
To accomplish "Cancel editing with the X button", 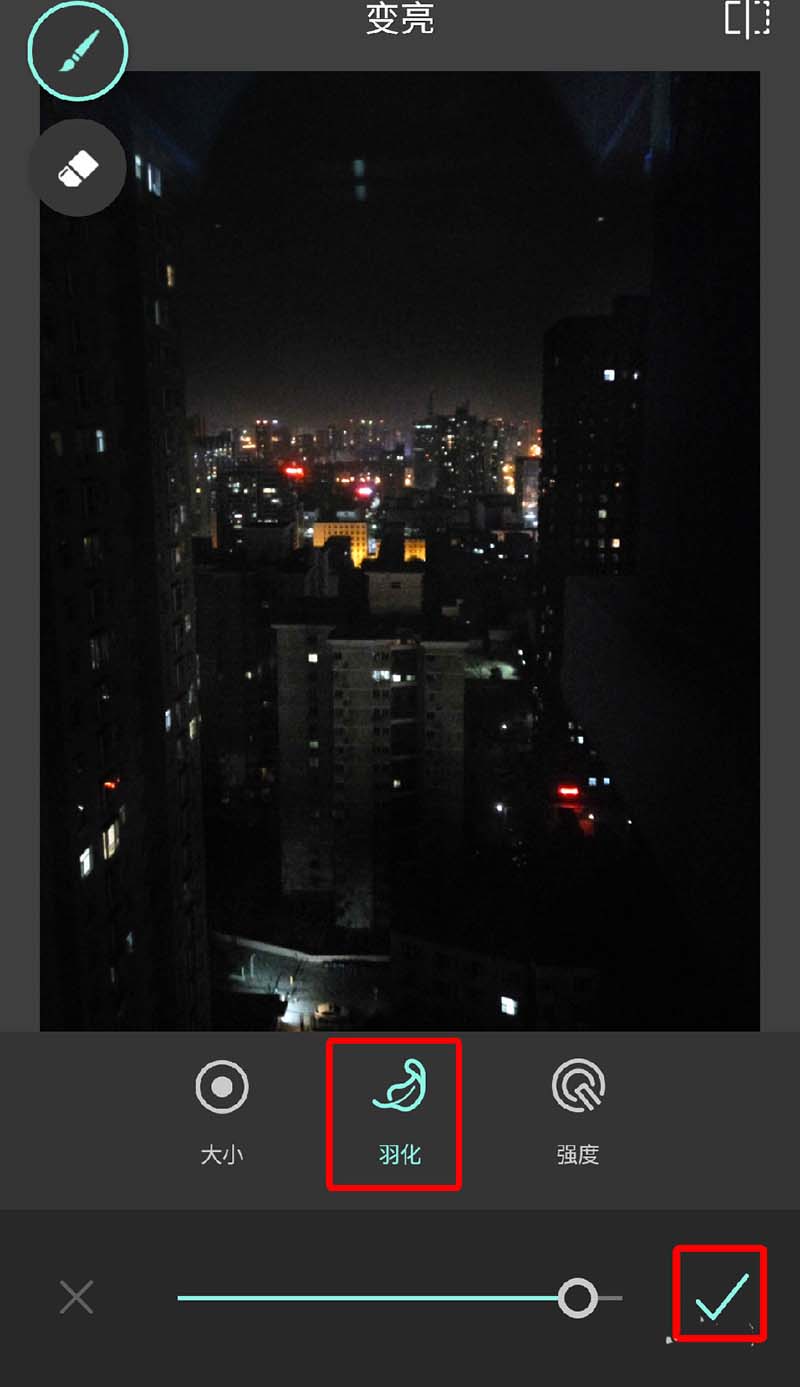I will coord(76,1297).
